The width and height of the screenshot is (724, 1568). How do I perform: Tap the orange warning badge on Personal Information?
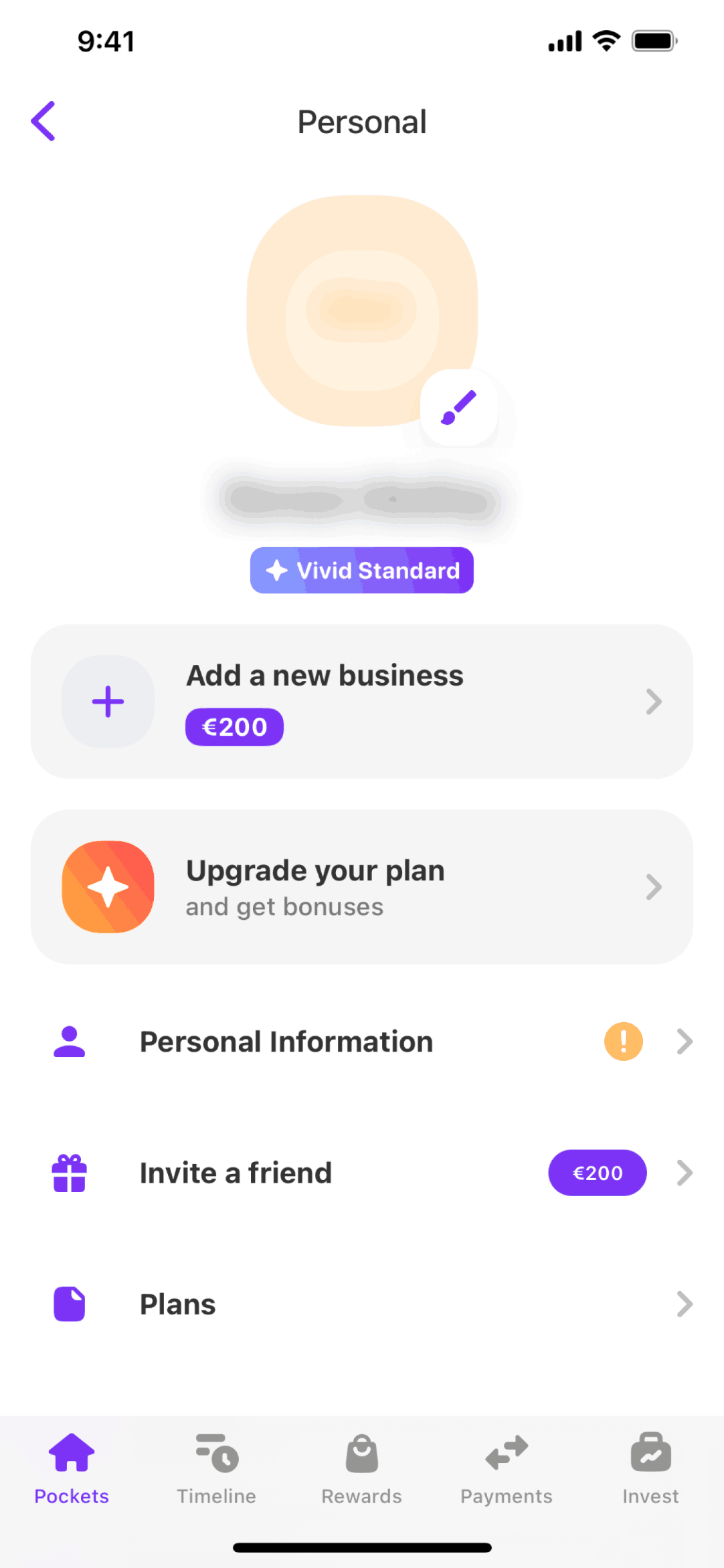[x=622, y=1041]
